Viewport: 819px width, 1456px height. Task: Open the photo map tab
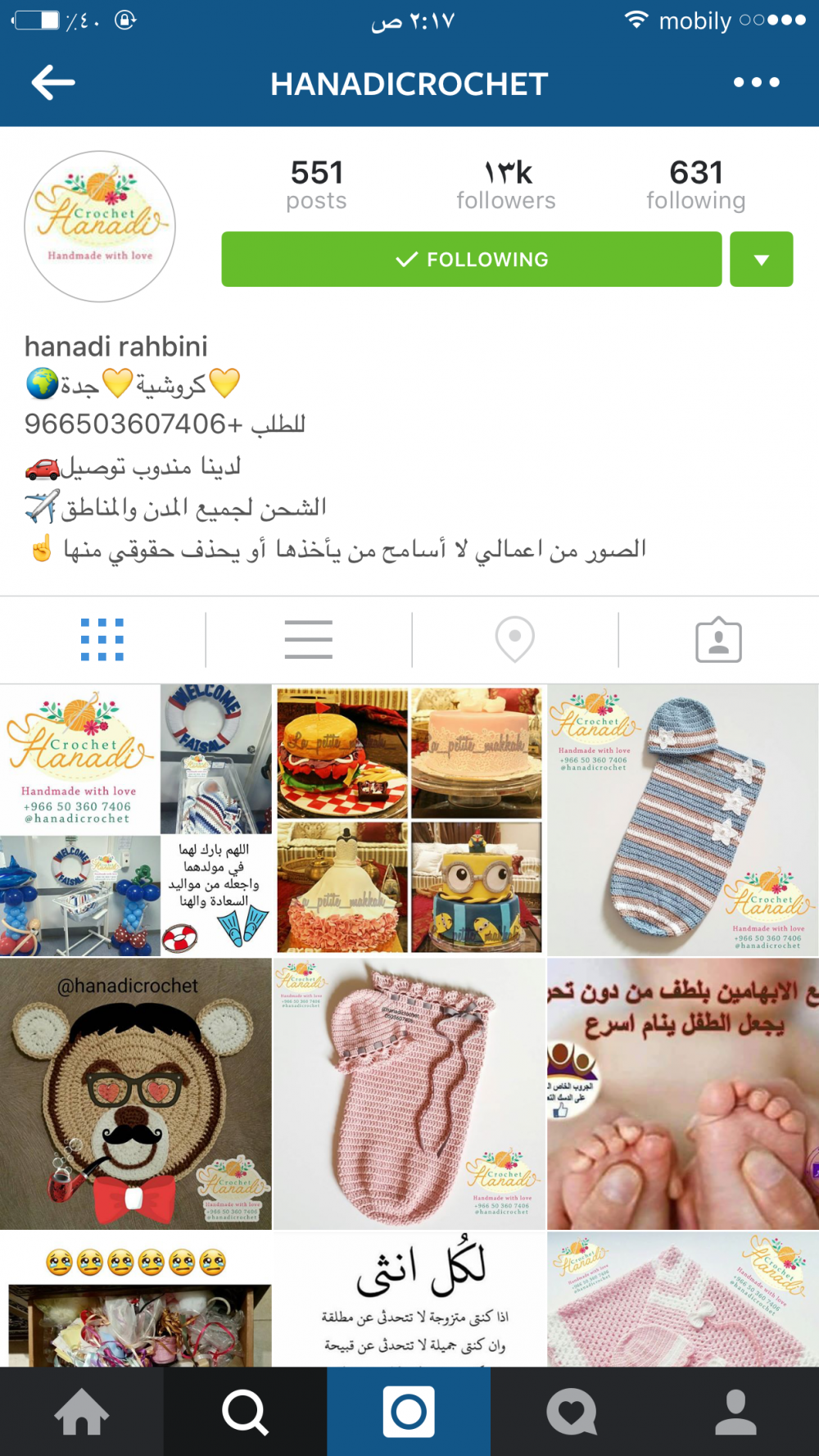tap(515, 640)
